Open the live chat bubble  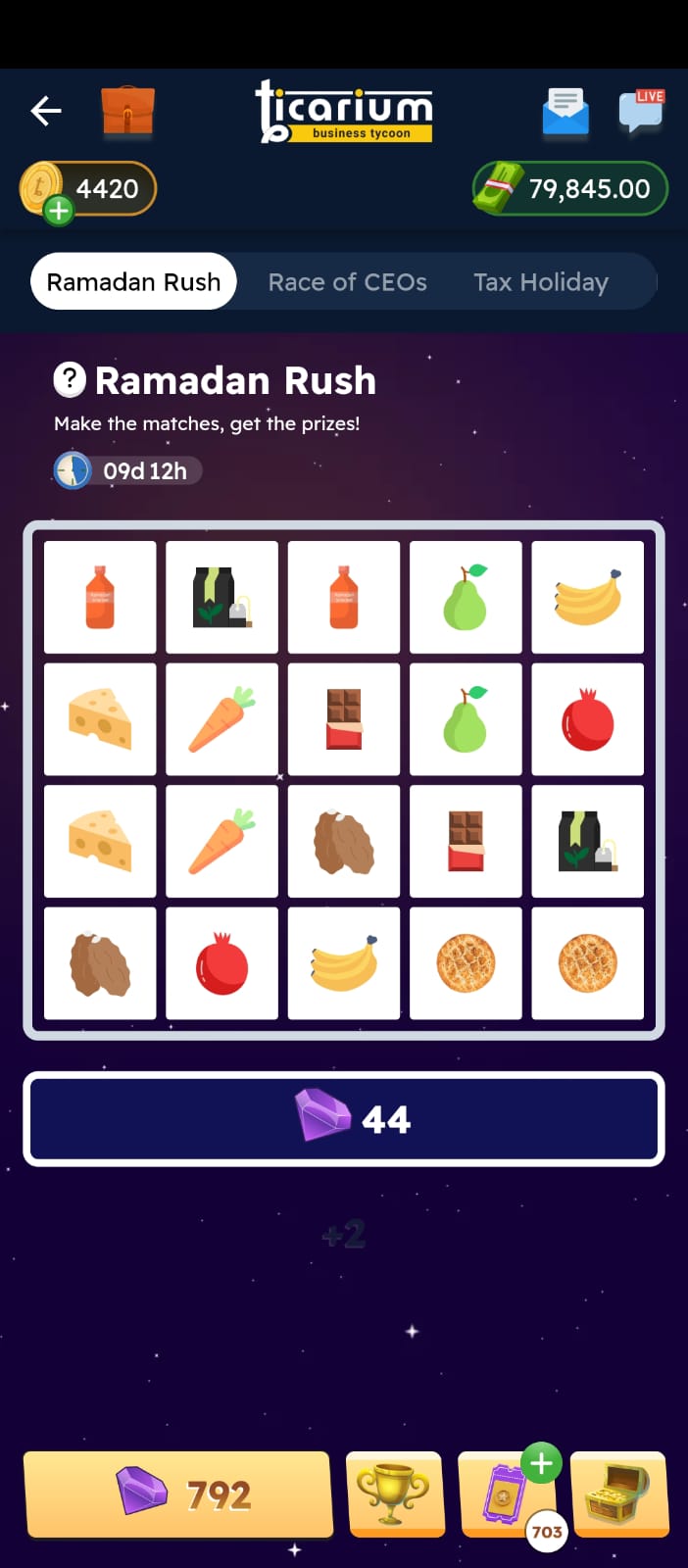coord(642,112)
